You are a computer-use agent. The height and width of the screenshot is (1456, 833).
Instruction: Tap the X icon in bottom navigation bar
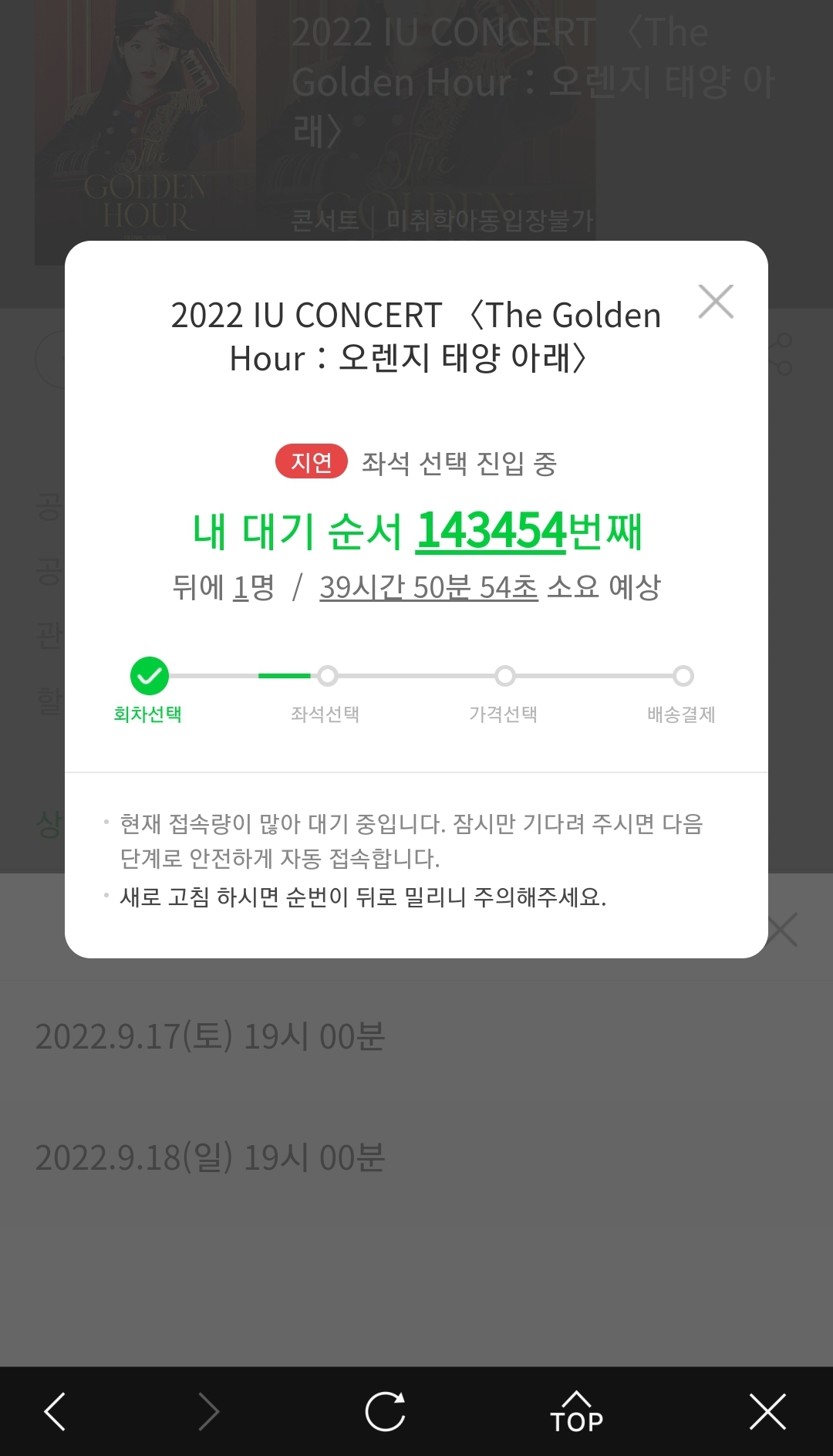click(767, 1412)
